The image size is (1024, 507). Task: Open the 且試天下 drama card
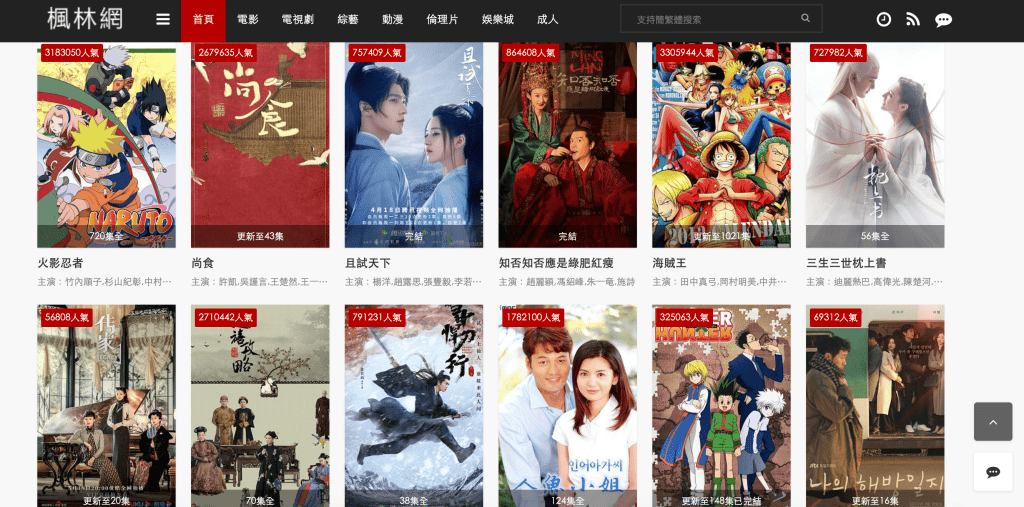click(414, 145)
